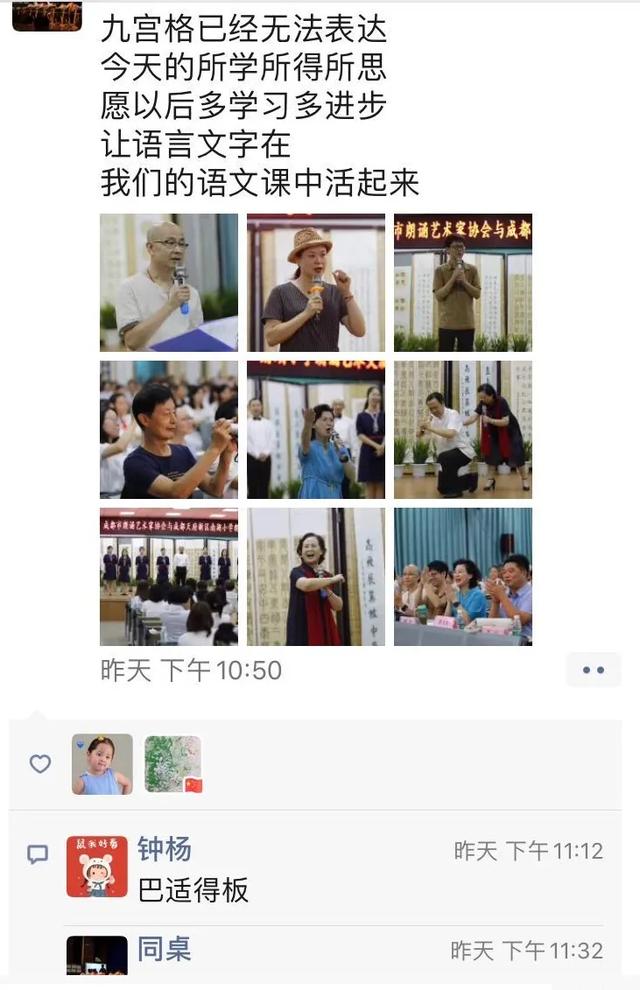Viewport: 640px width, 990px height.
Task: Open the photo of the bald man with microphone
Action: pyautogui.click(x=169, y=282)
